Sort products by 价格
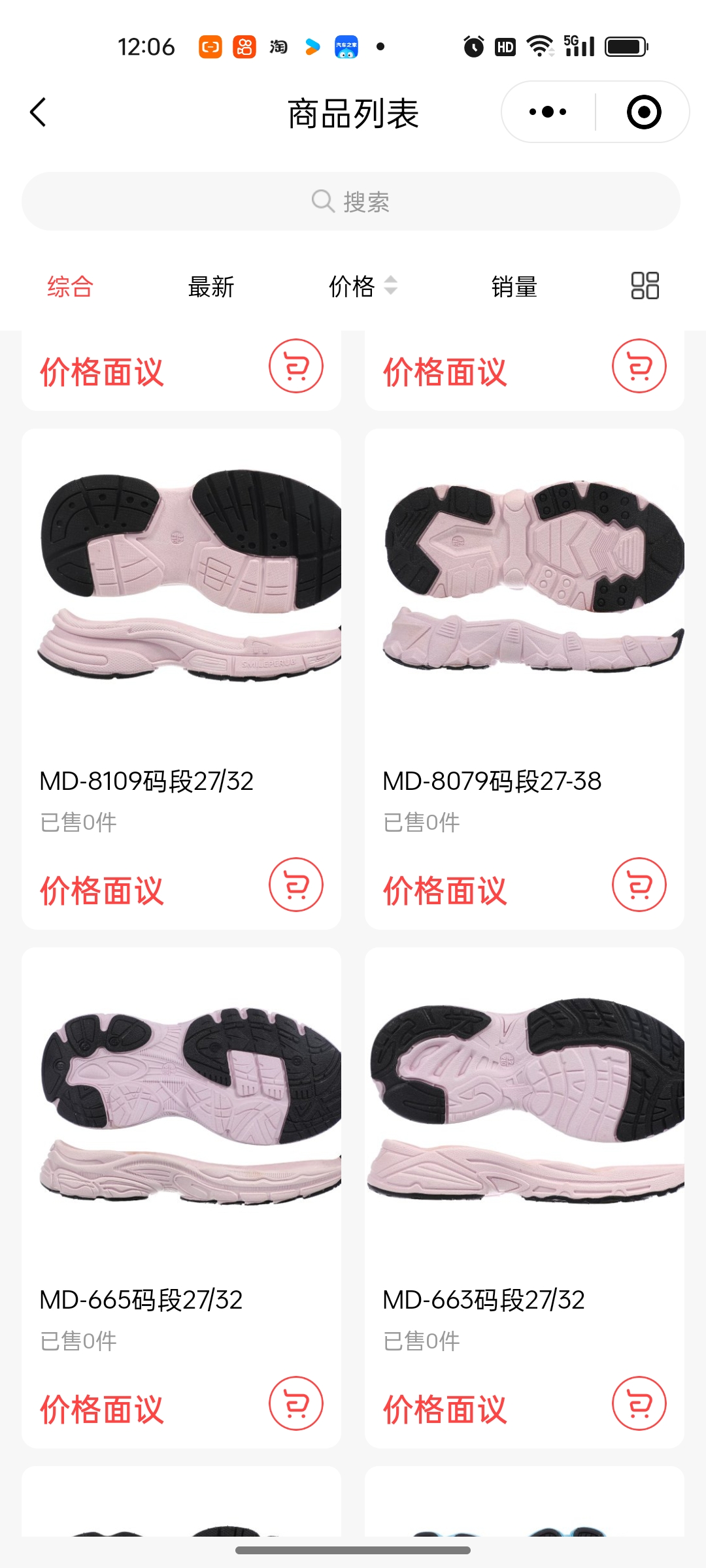Image resolution: width=706 pixels, height=1568 pixels. 361,286
